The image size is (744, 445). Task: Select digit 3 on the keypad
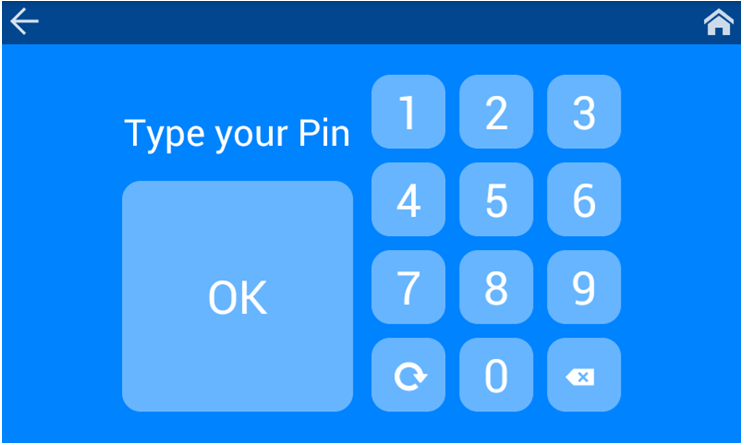click(x=584, y=112)
